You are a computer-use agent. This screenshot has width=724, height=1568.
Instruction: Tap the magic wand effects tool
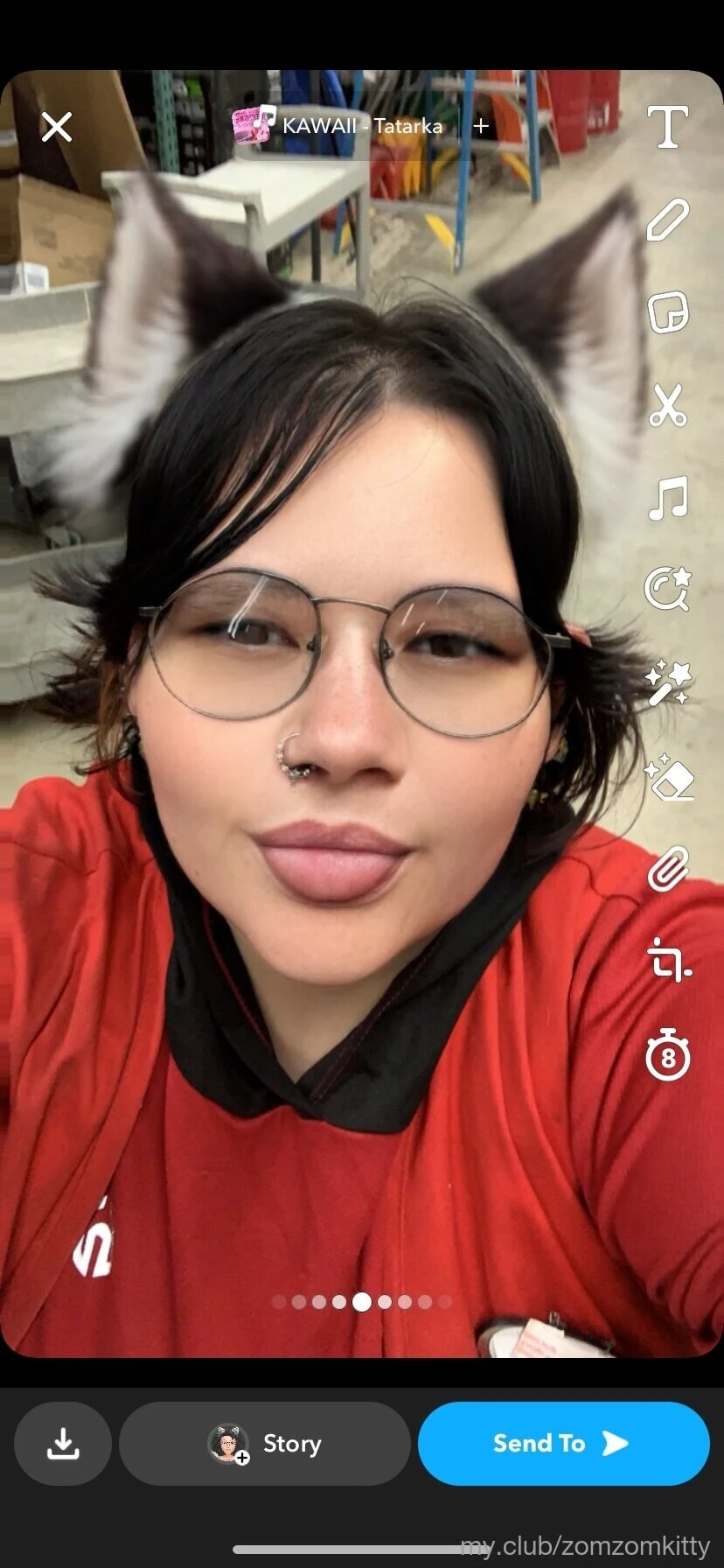click(x=668, y=682)
